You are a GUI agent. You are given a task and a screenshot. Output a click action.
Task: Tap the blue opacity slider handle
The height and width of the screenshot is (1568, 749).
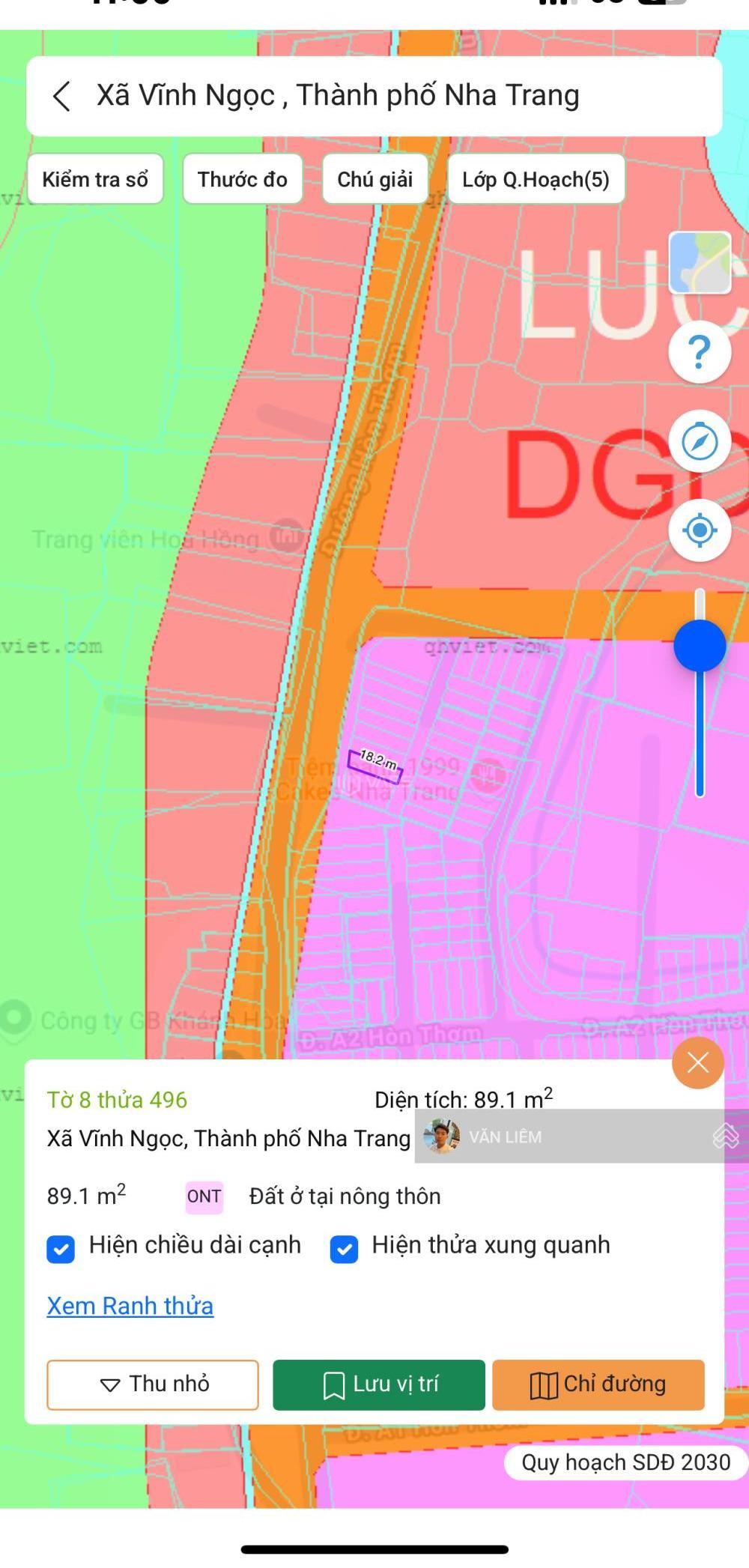click(700, 645)
